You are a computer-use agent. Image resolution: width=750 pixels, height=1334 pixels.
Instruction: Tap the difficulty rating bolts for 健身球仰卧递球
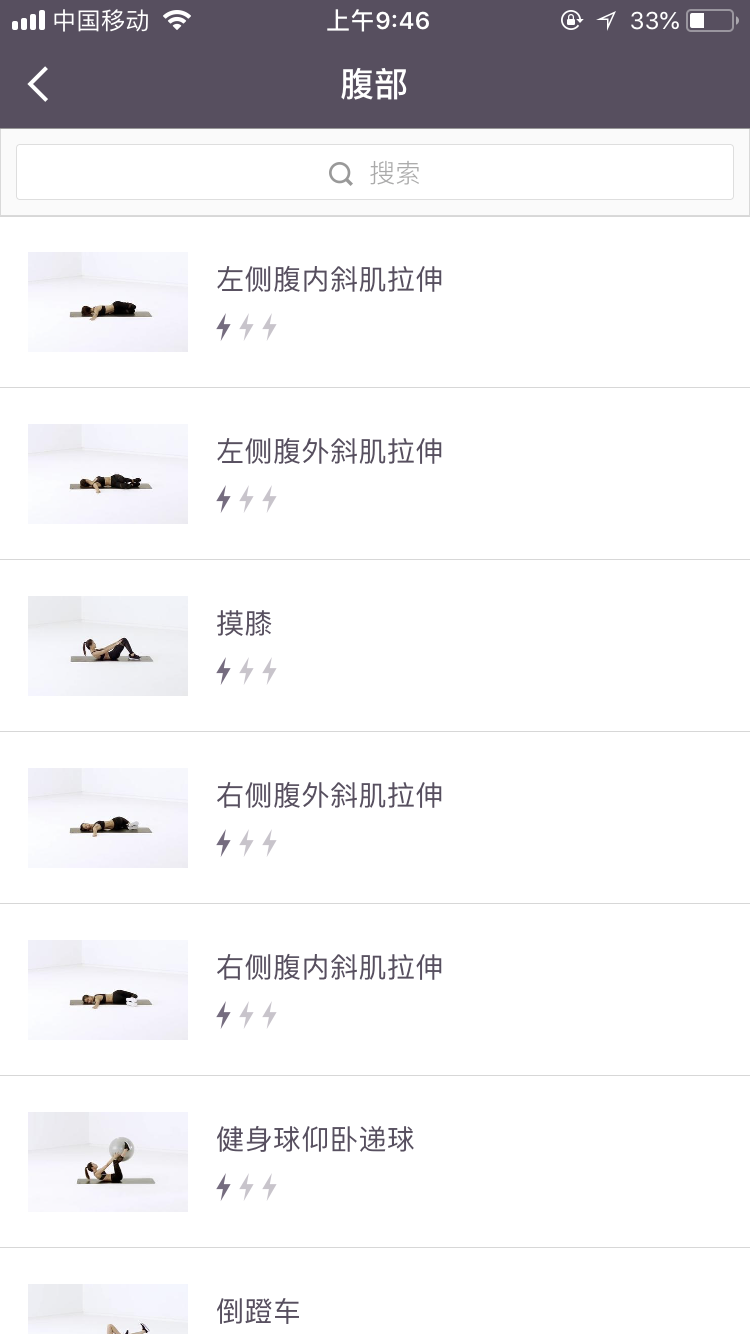click(246, 1186)
